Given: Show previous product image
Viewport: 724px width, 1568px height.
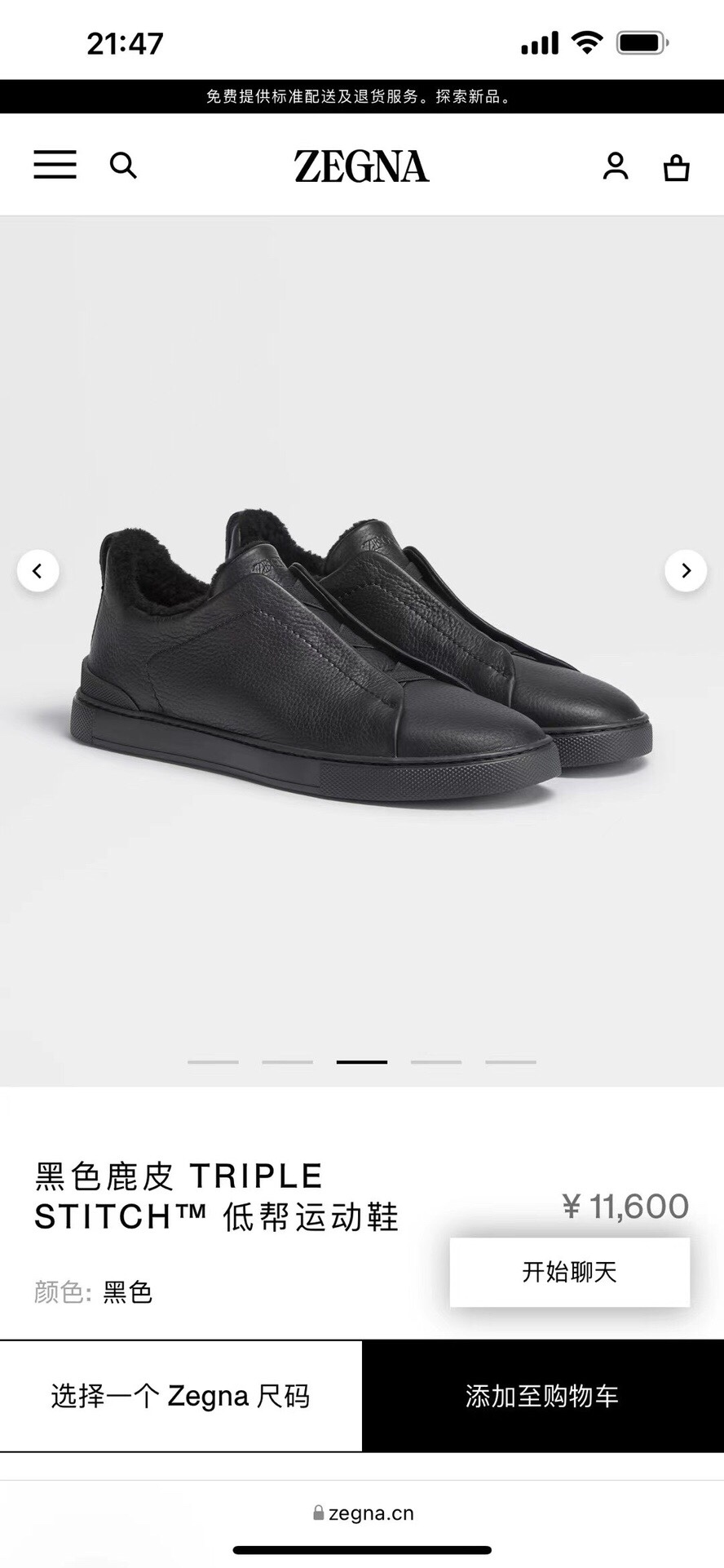Looking at the screenshot, I should point(38,571).
